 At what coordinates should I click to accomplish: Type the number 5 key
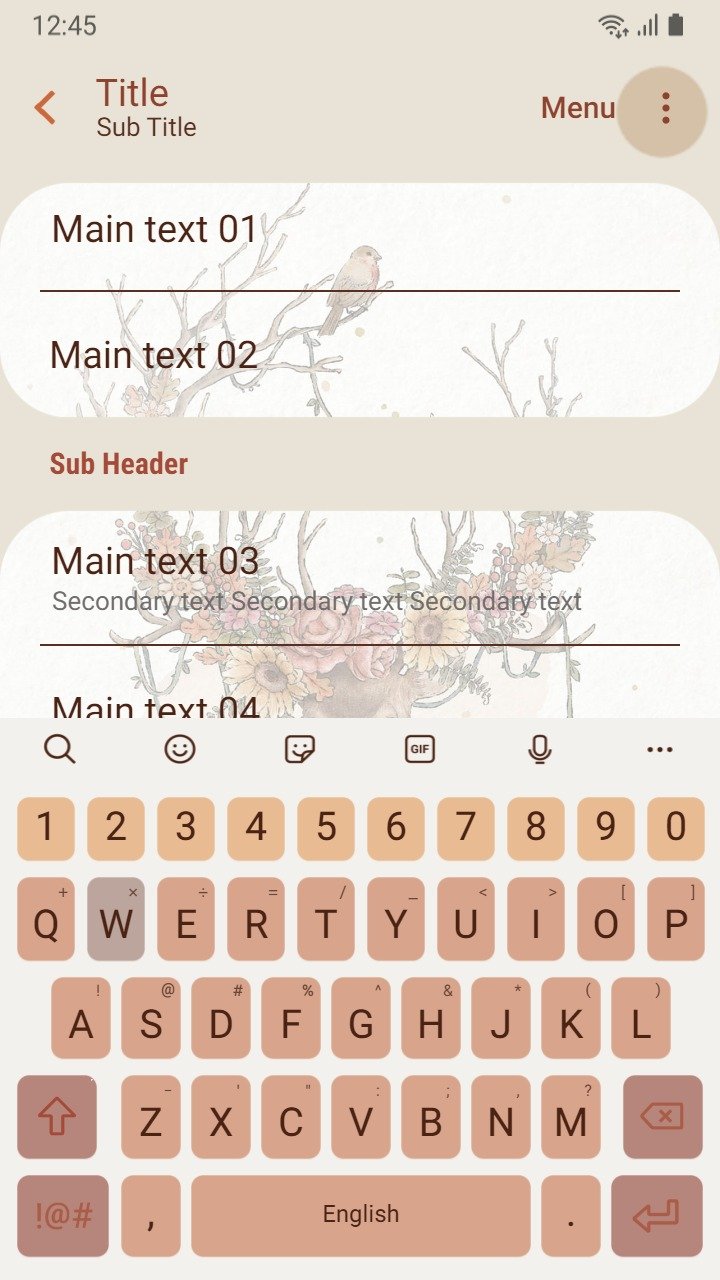point(326,828)
